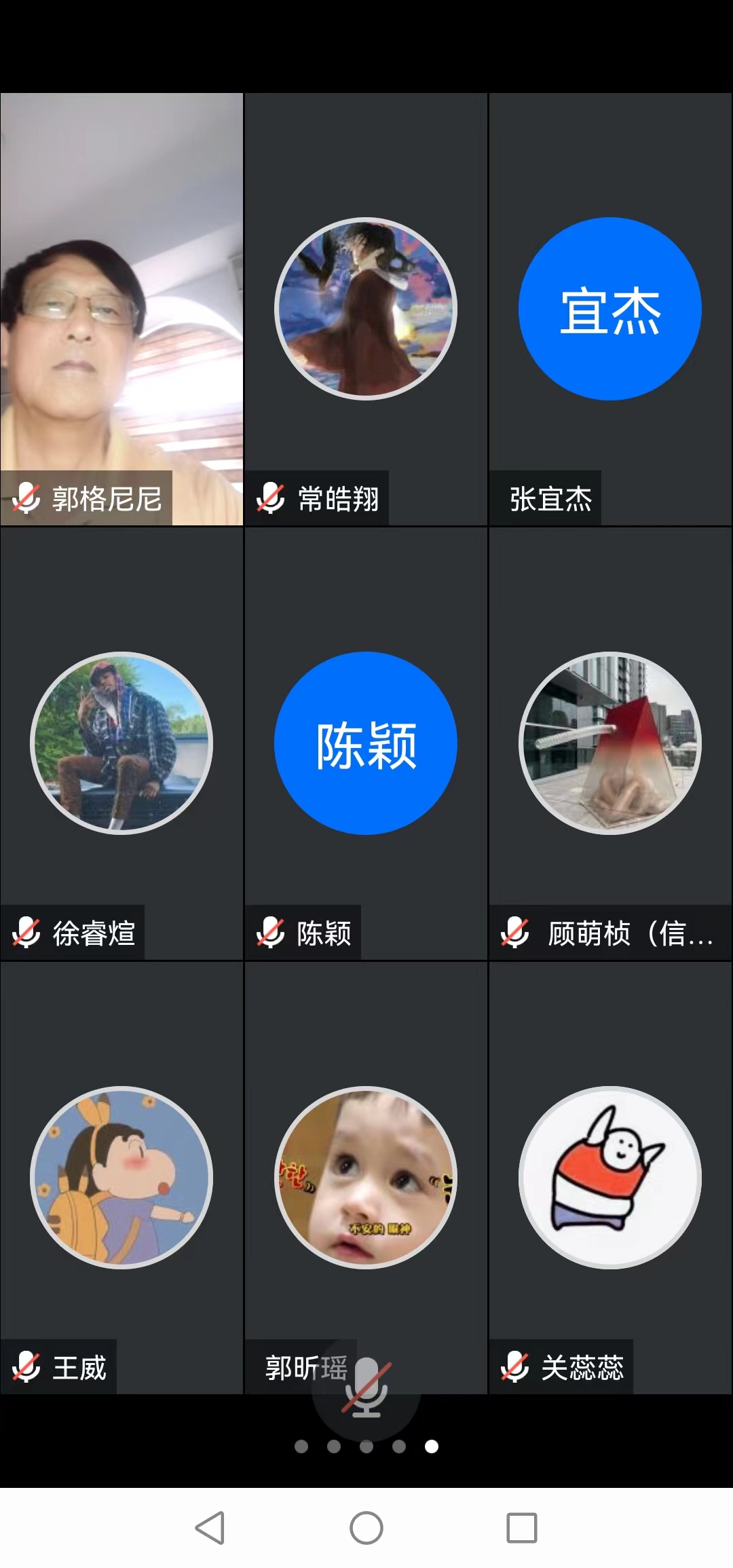Image resolution: width=733 pixels, height=1568 pixels.
Task: Tap the 张宜杰 participant tile
Action: click(x=610, y=309)
